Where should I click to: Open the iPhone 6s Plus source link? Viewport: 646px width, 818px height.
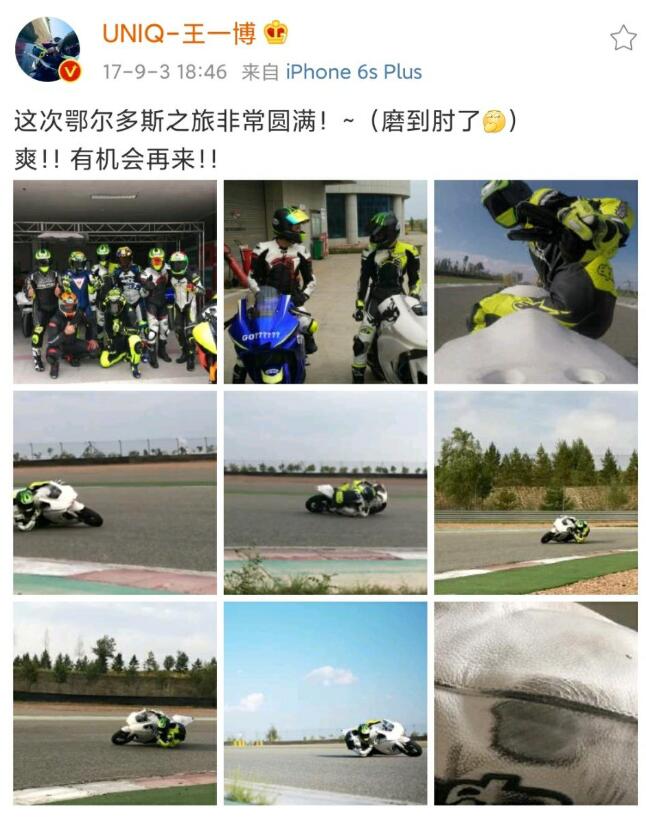point(354,72)
